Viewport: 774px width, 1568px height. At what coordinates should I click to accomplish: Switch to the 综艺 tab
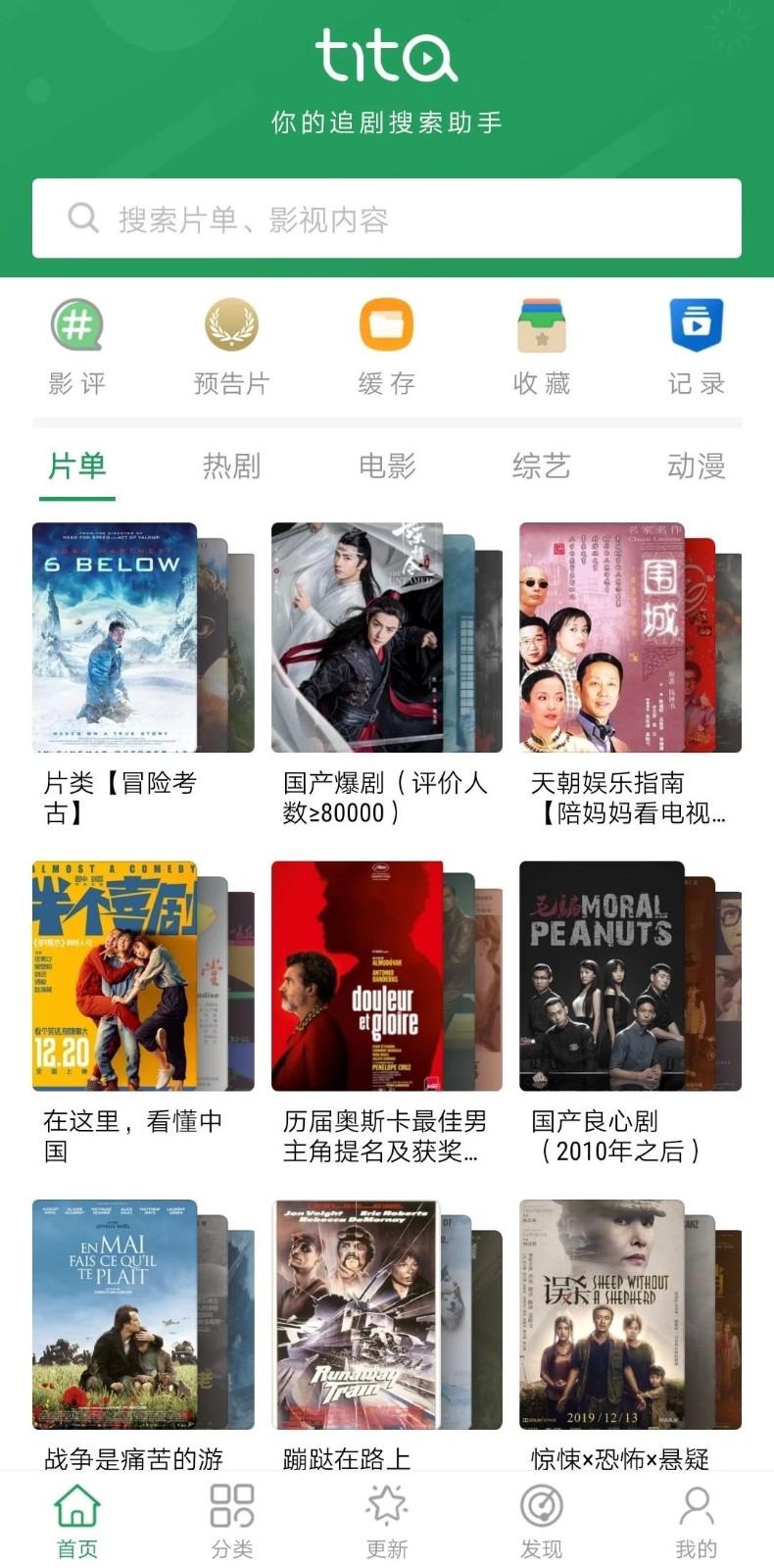pyautogui.click(x=541, y=466)
